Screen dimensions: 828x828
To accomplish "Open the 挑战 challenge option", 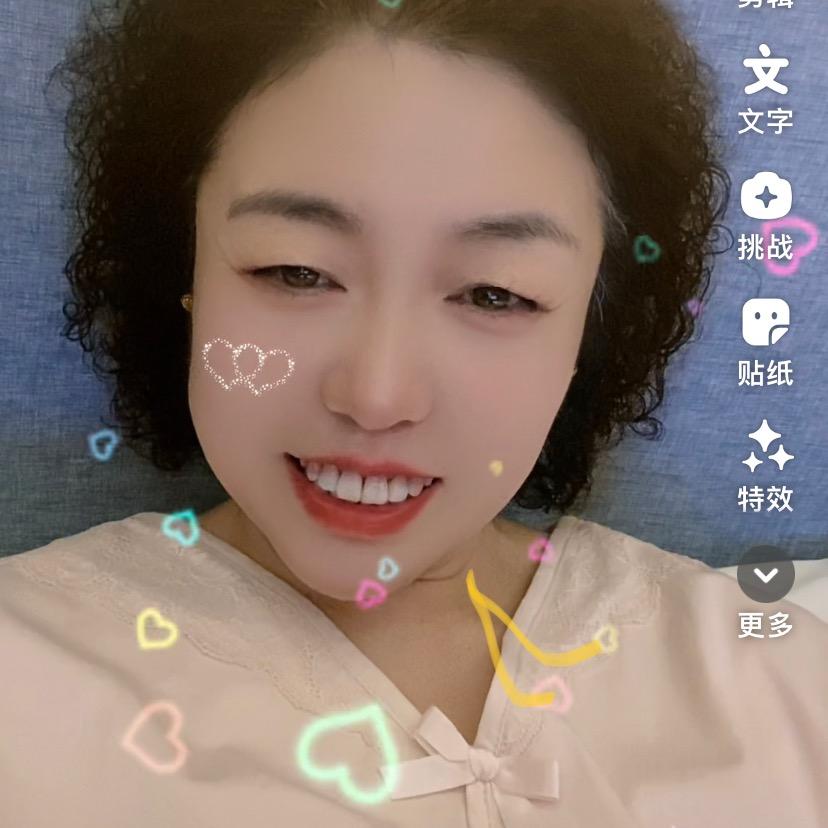I will [x=766, y=198].
